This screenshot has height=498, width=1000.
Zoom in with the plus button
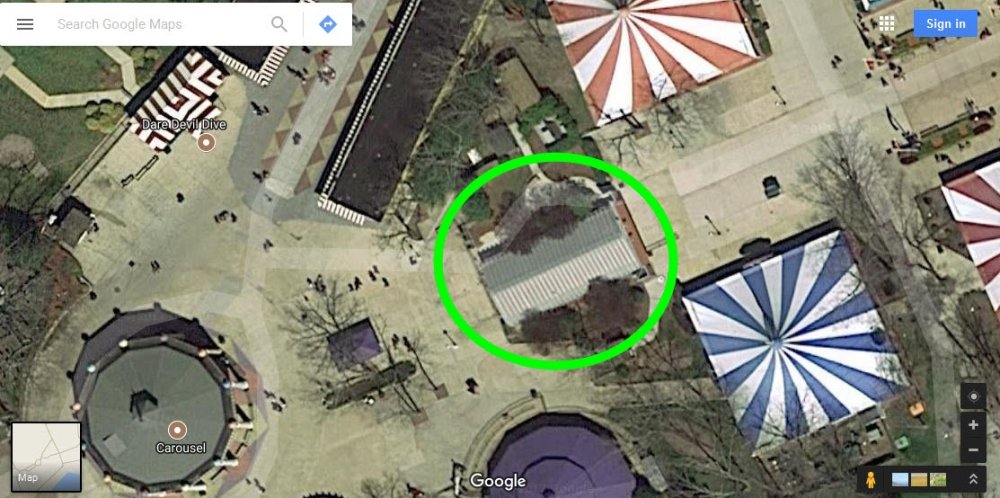point(973,425)
